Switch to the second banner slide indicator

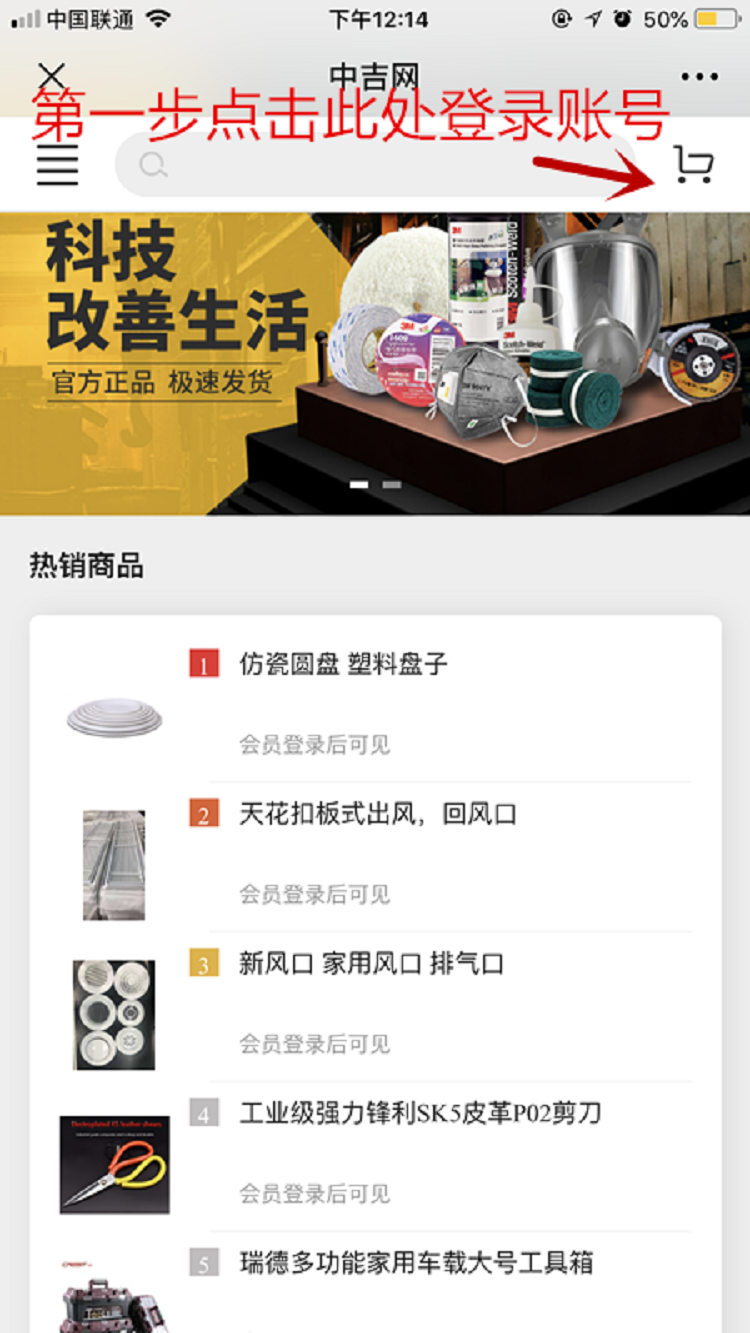pos(392,485)
